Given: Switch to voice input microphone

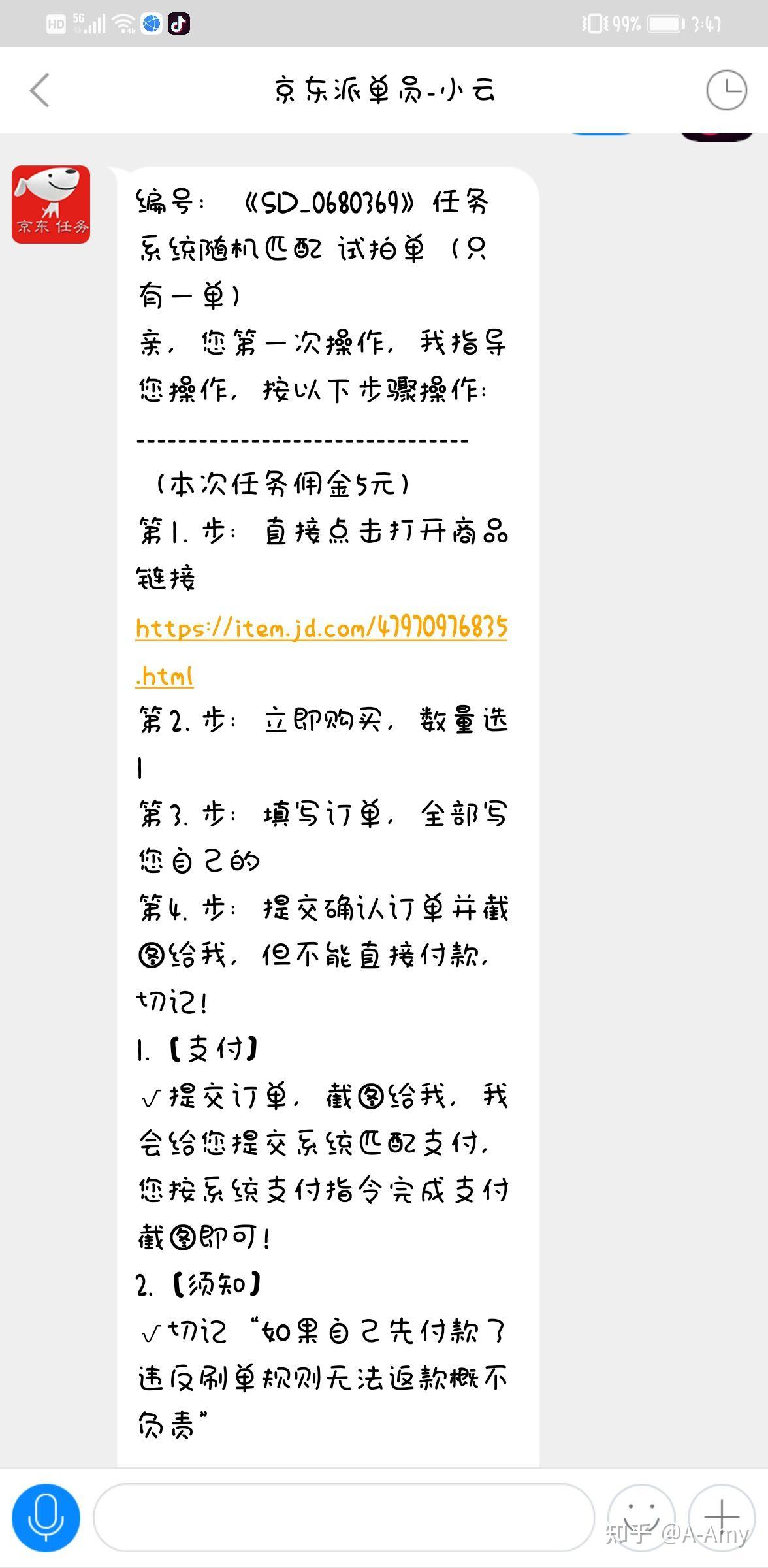Looking at the screenshot, I should coord(46,1518).
